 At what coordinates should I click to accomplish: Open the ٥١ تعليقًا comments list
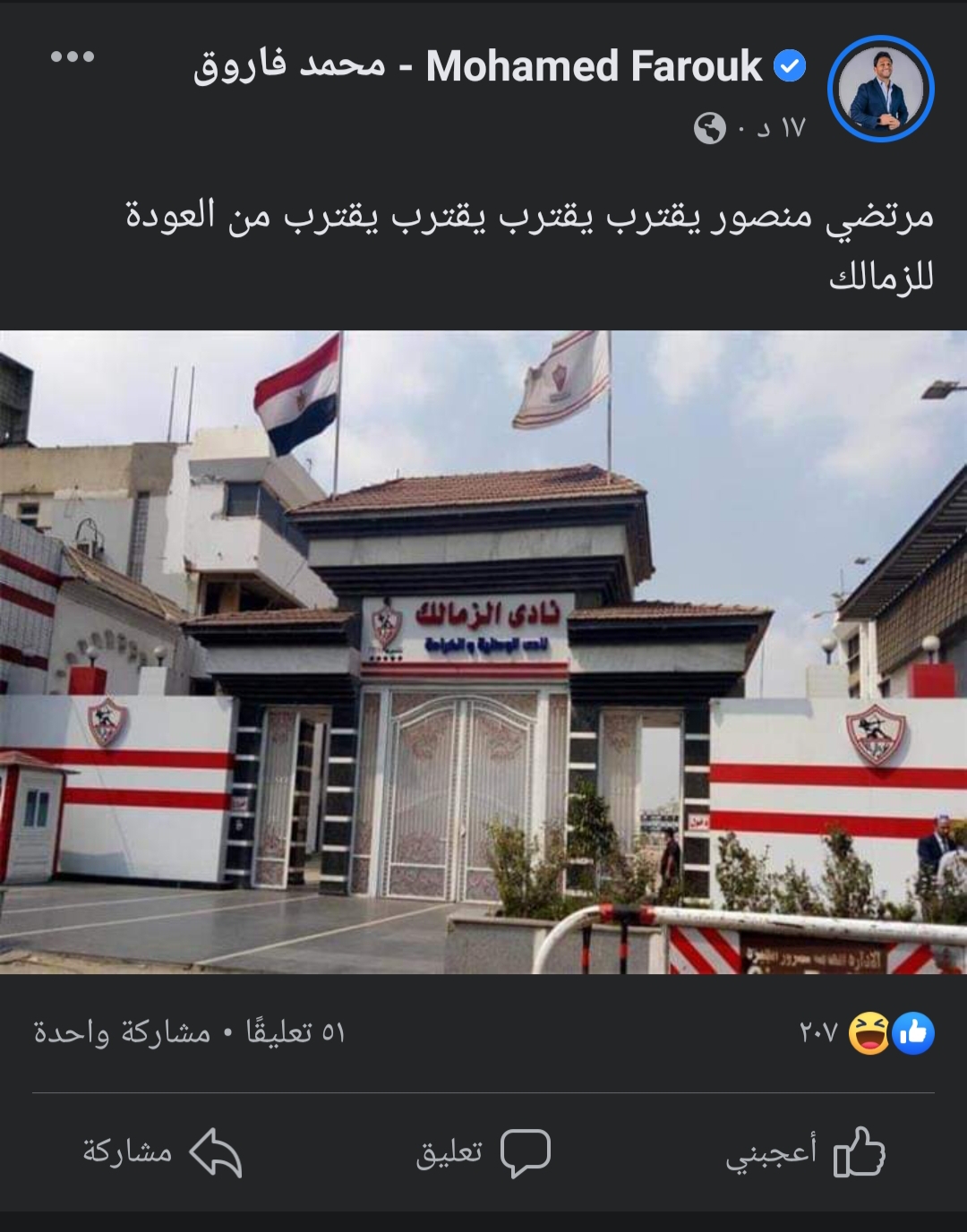tap(295, 1033)
